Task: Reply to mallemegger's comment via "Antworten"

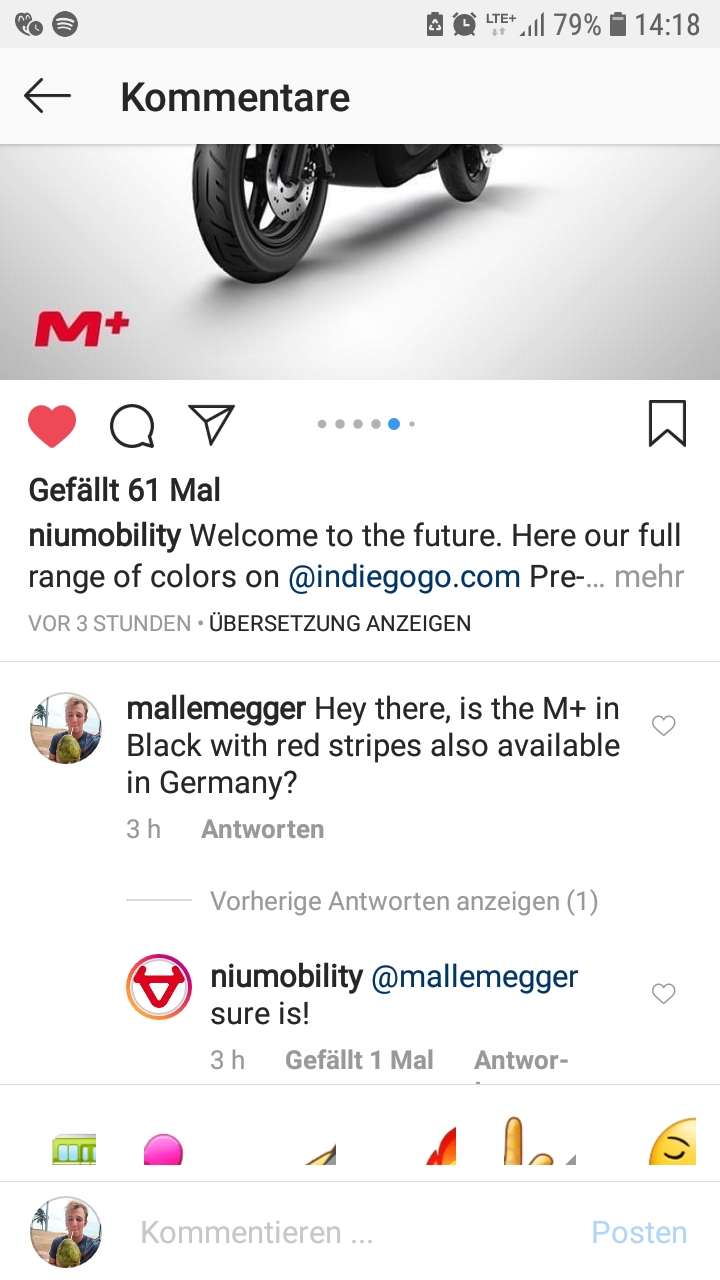Action: (x=262, y=829)
